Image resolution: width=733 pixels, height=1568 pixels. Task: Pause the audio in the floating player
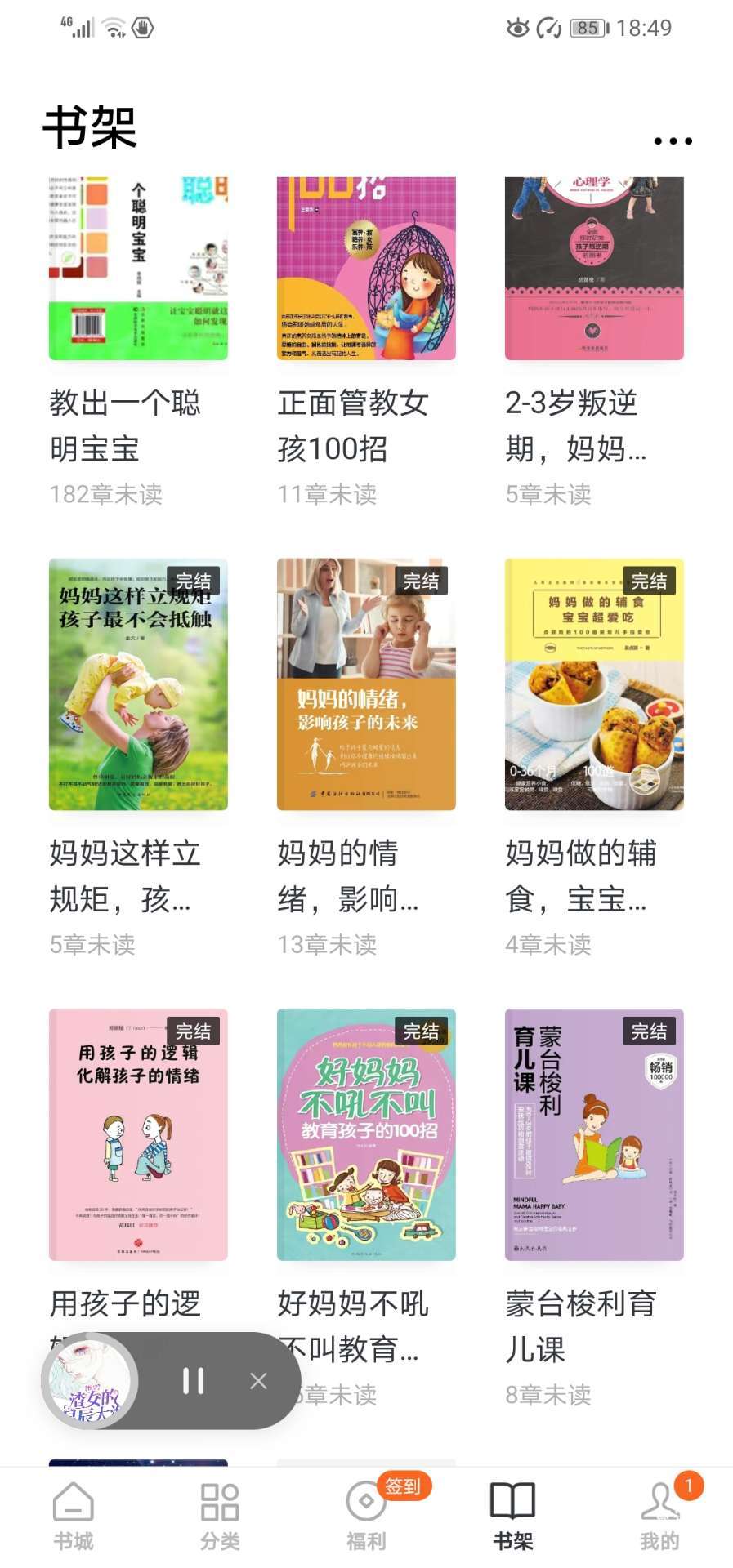pyautogui.click(x=193, y=1381)
